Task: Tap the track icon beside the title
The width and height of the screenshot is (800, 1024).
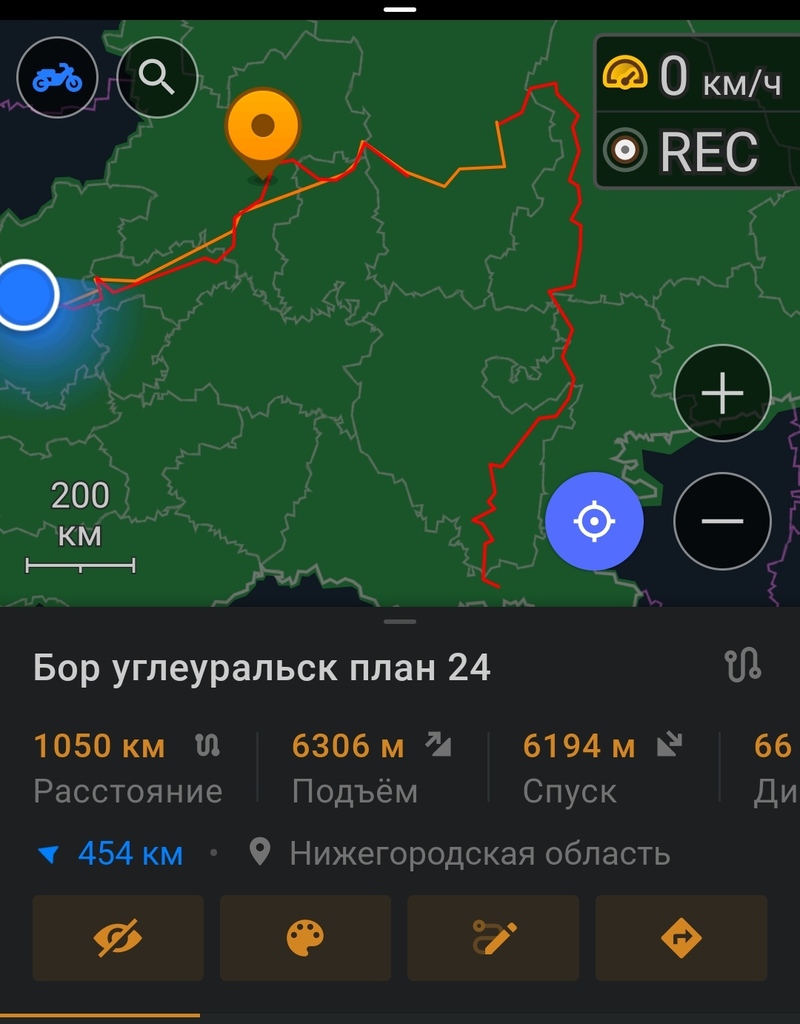Action: 743,665
